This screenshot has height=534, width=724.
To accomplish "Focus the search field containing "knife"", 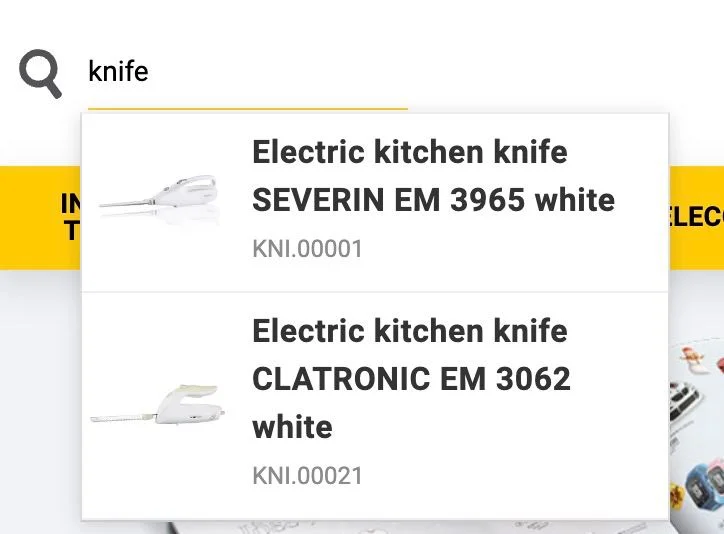I will point(246,73).
